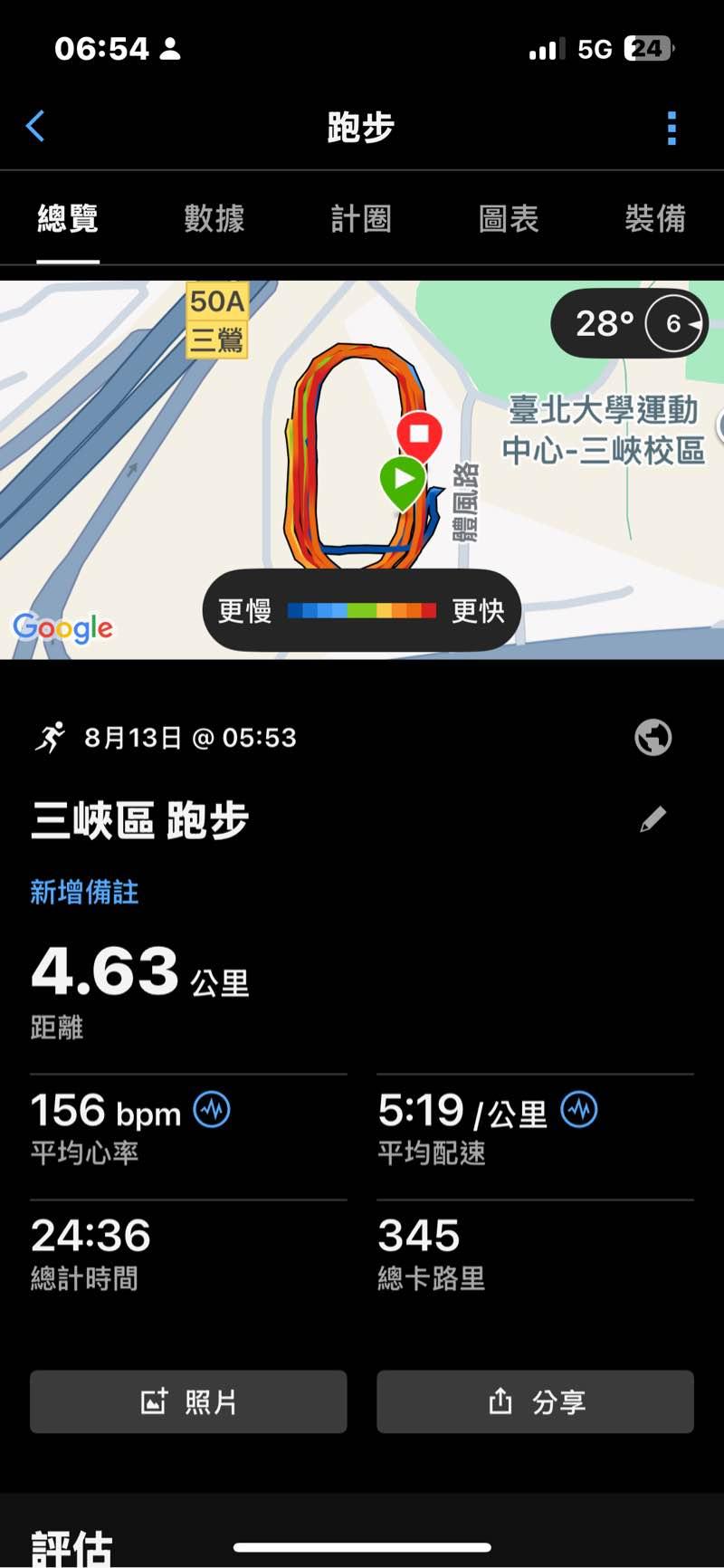Share this run with 分享 button
Viewport: 724px width, 1568px height.
(535, 1401)
